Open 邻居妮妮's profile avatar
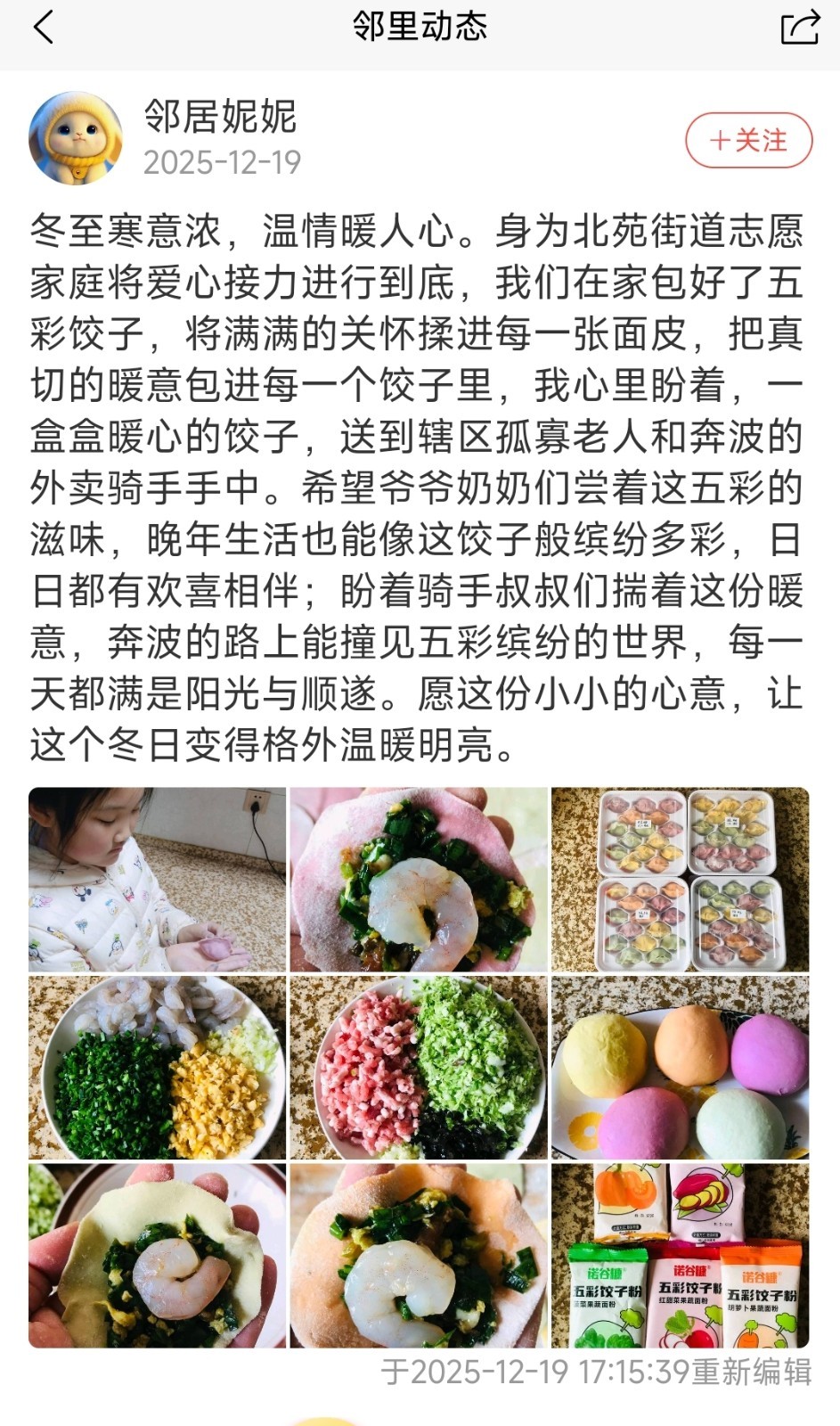The width and height of the screenshot is (840, 1426). point(76,138)
